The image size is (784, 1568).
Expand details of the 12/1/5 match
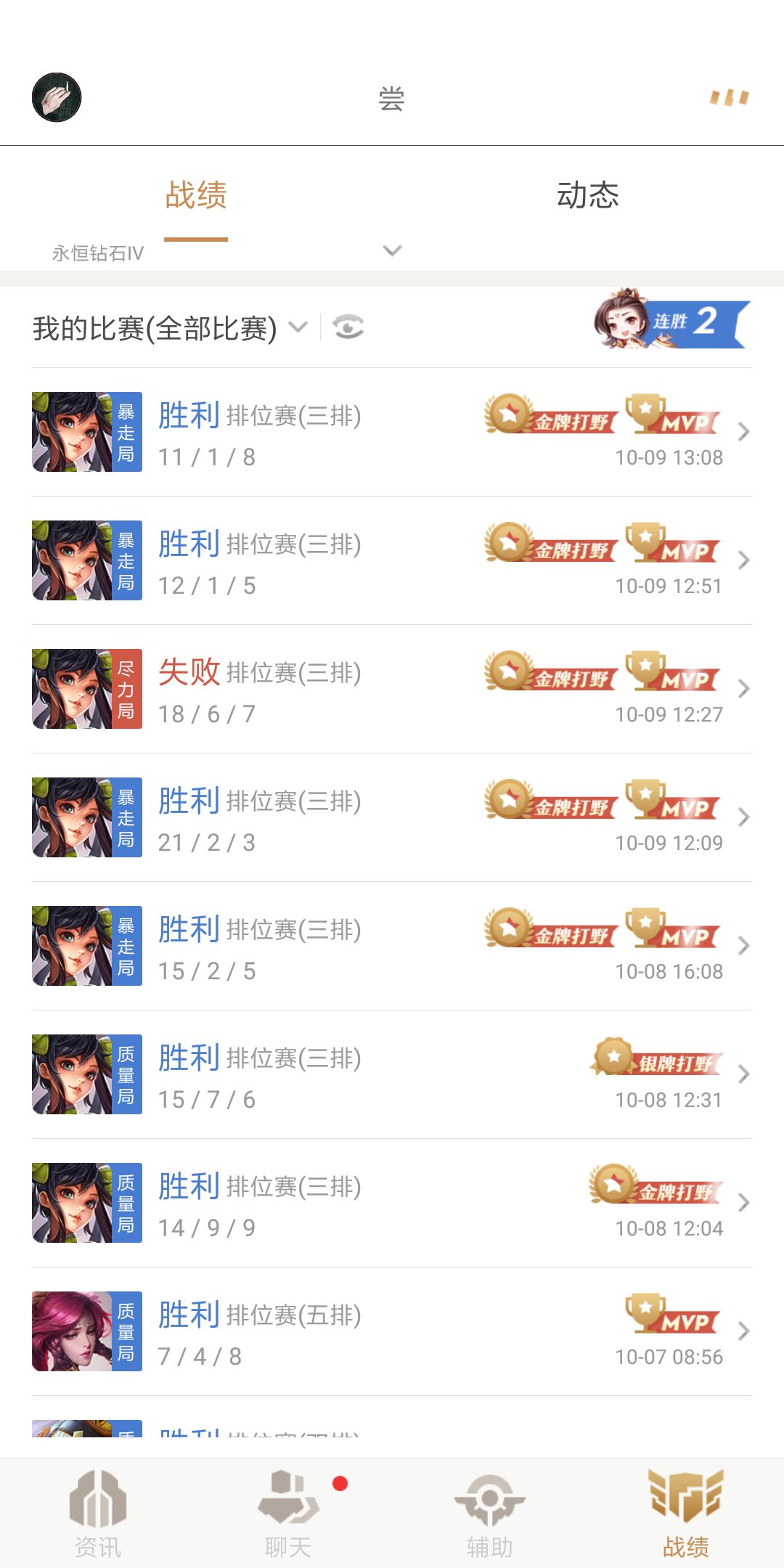click(743, 560)
